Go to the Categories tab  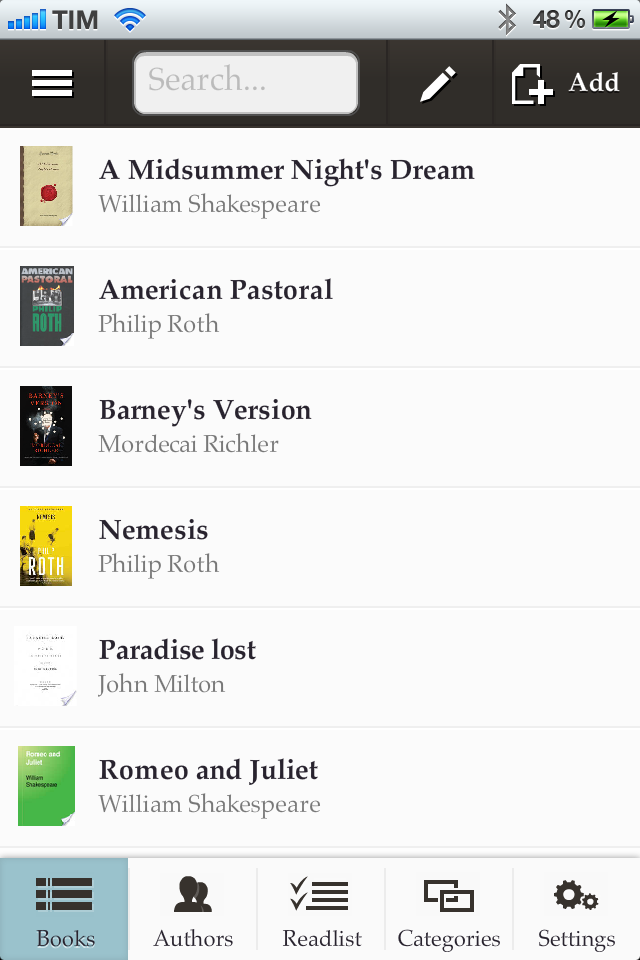click(449, 910)
